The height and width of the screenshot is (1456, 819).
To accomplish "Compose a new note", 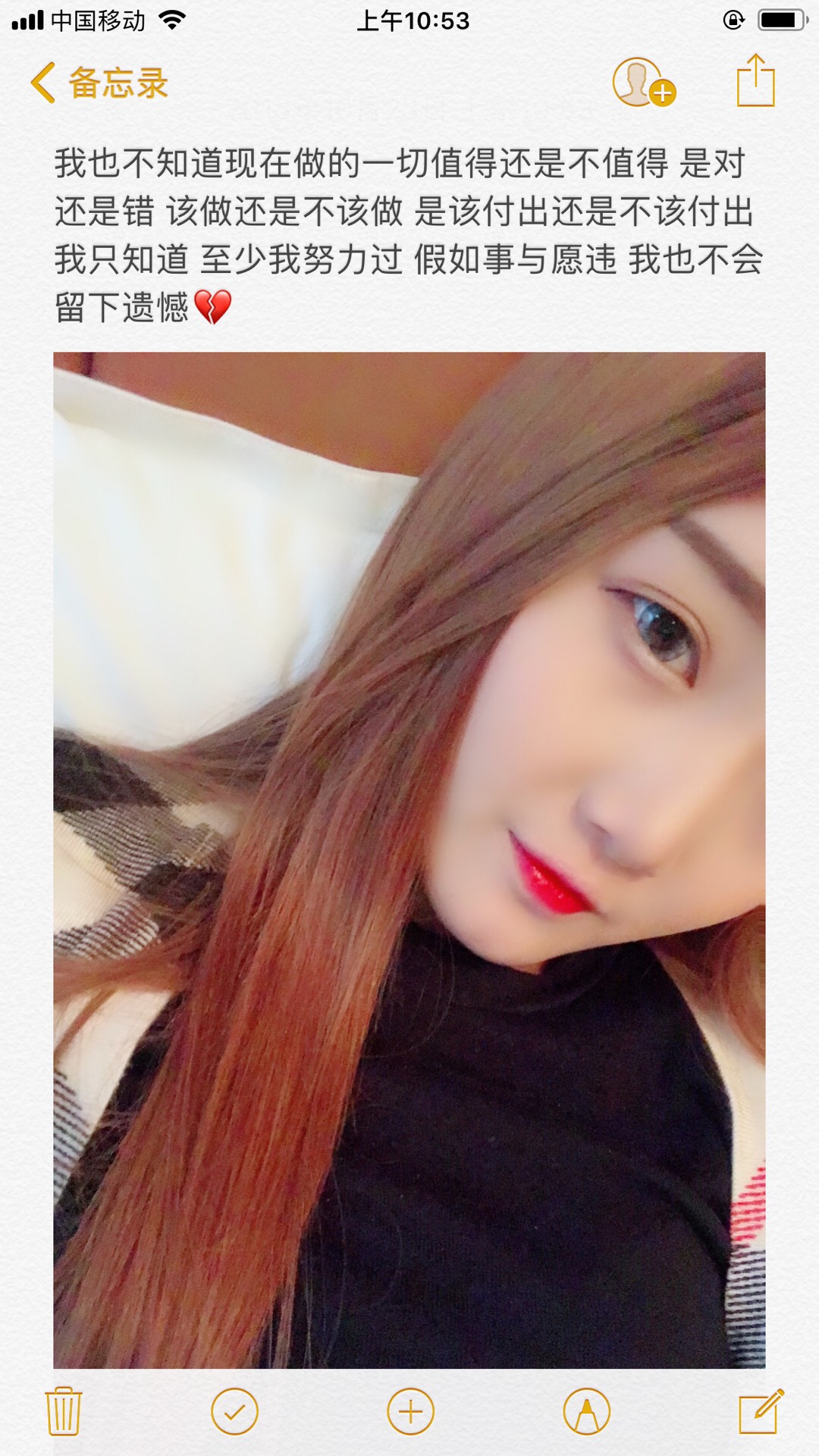I will (x=761, y=1410).
